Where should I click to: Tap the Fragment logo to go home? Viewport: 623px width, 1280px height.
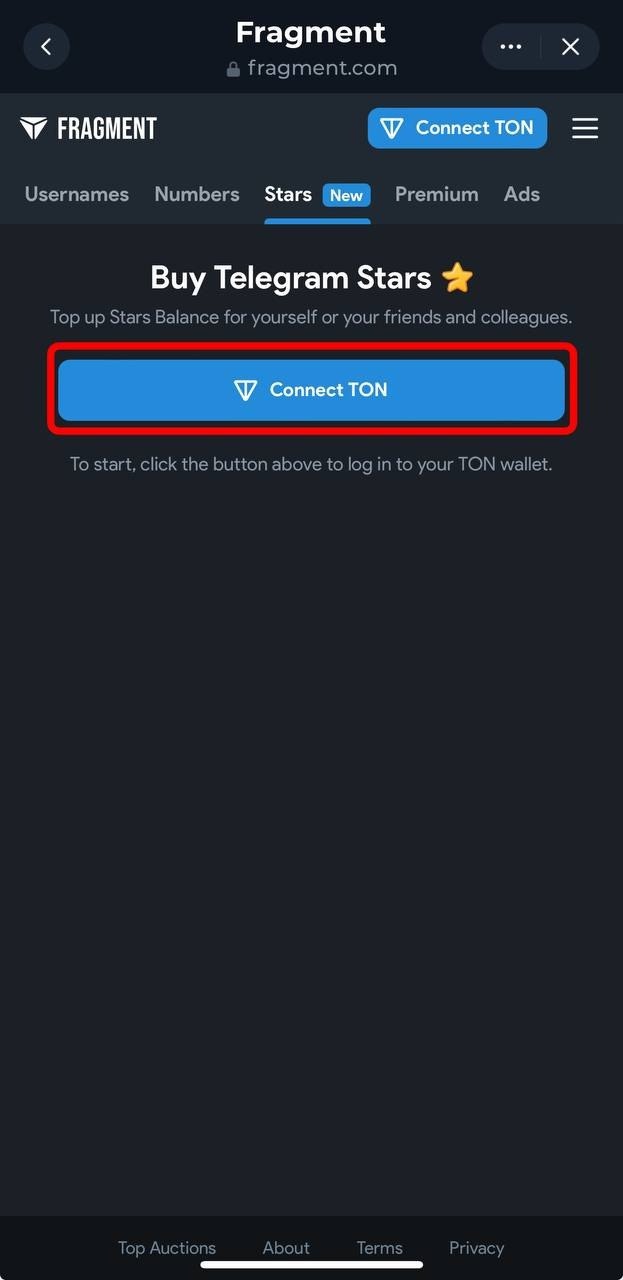click(89, 128)
